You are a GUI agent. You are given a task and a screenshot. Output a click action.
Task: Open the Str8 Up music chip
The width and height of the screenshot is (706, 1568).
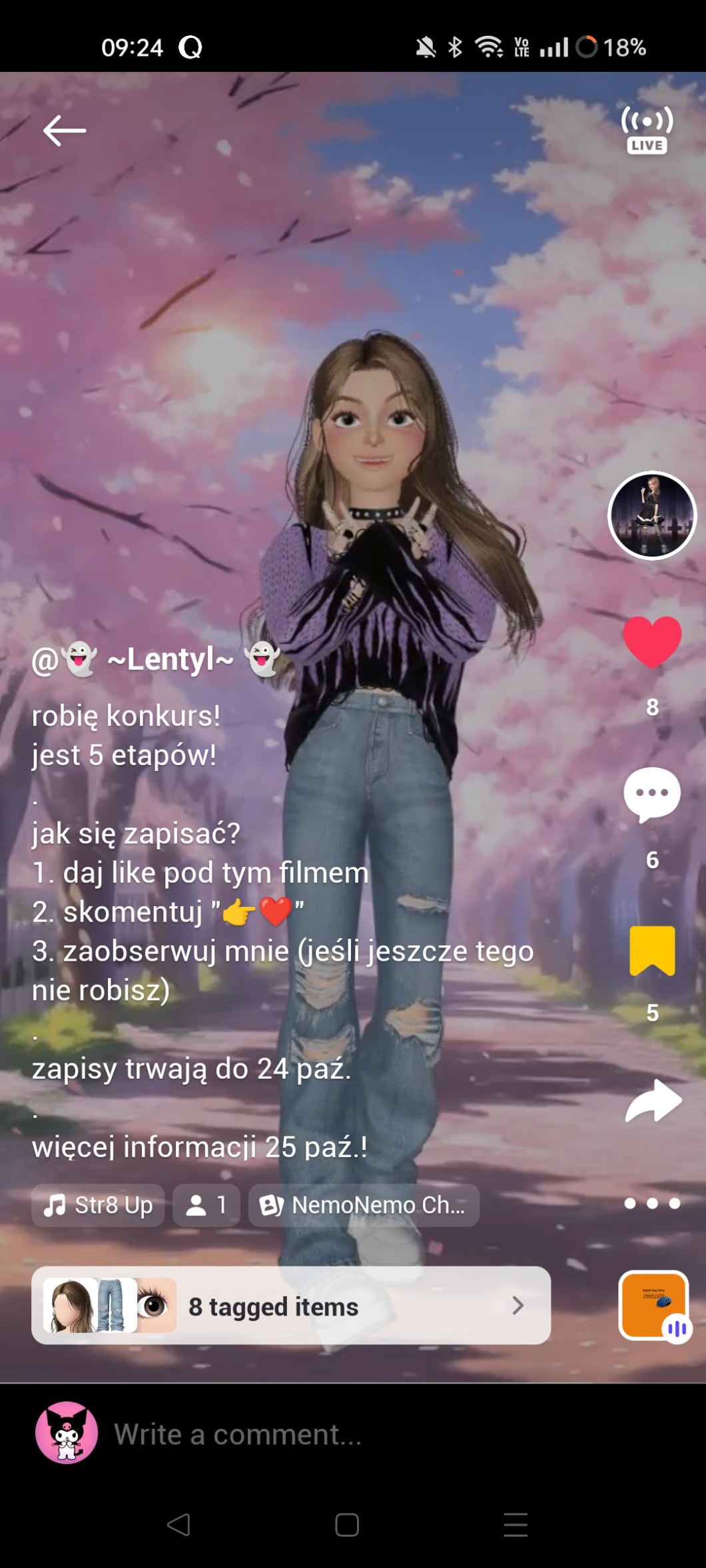[x=98, y=1205]
